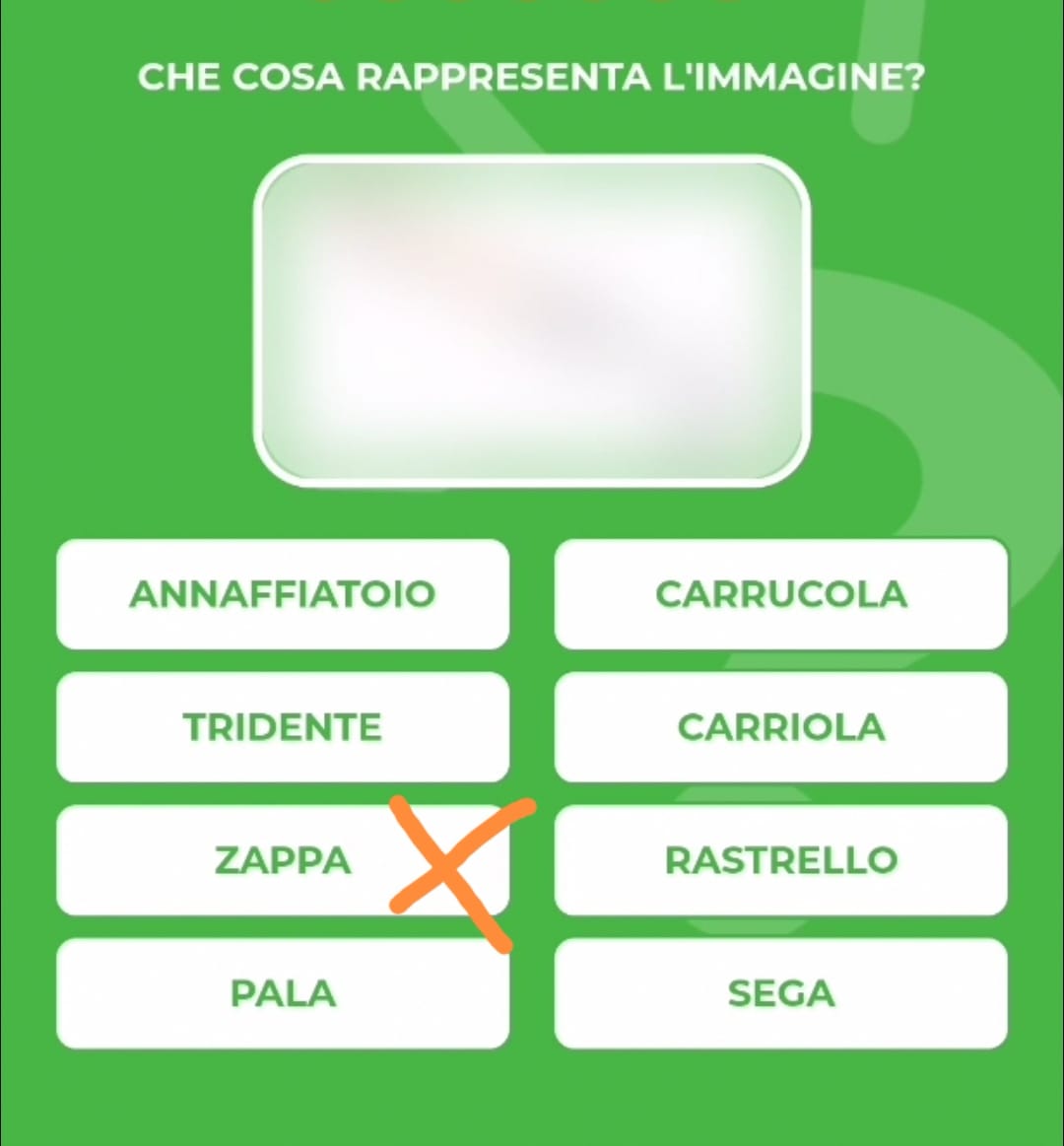Viewport: 1064px width, 1146px height.
Task: Tap the CARRIOLA answer button
Action: tap(780, 727)
